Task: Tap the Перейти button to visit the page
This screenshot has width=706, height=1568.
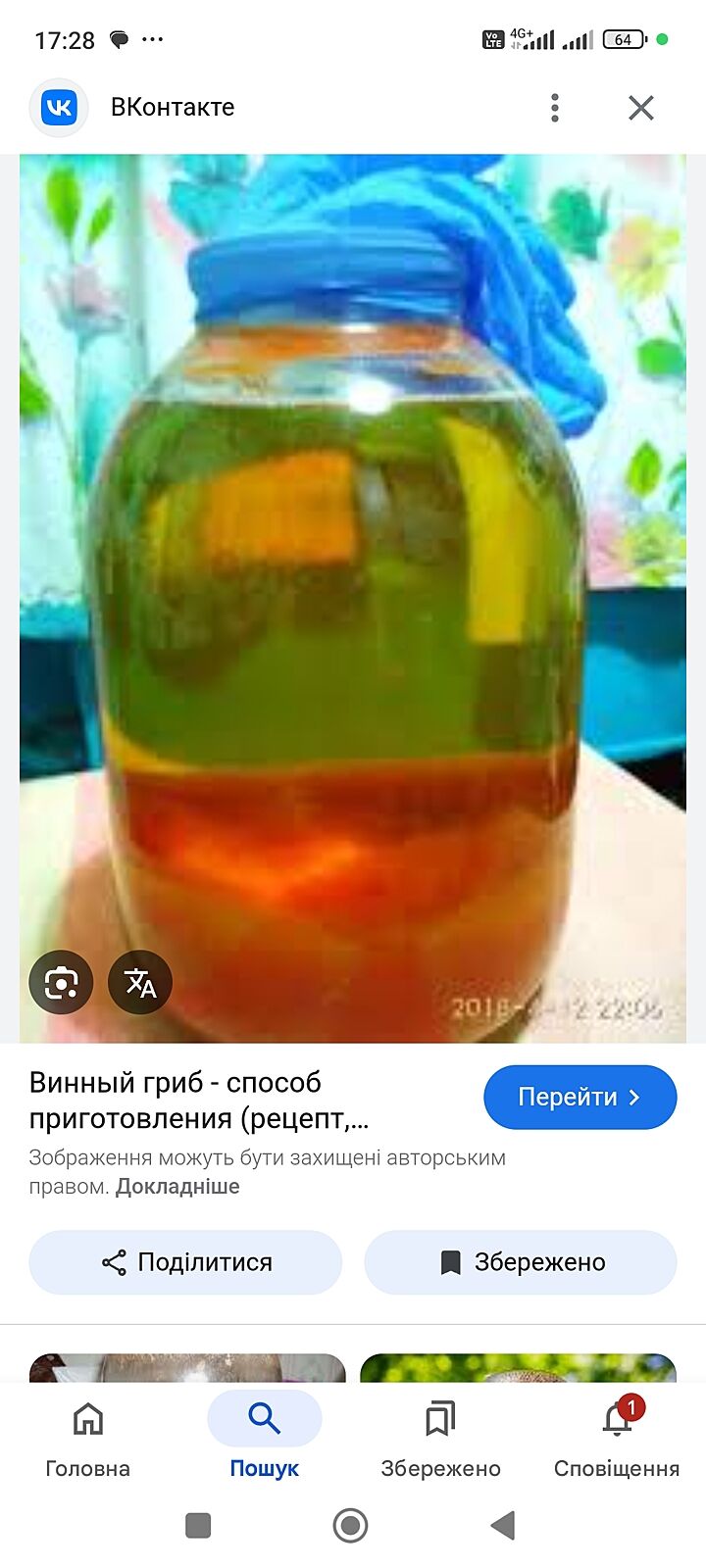Action: point(580,1097)
